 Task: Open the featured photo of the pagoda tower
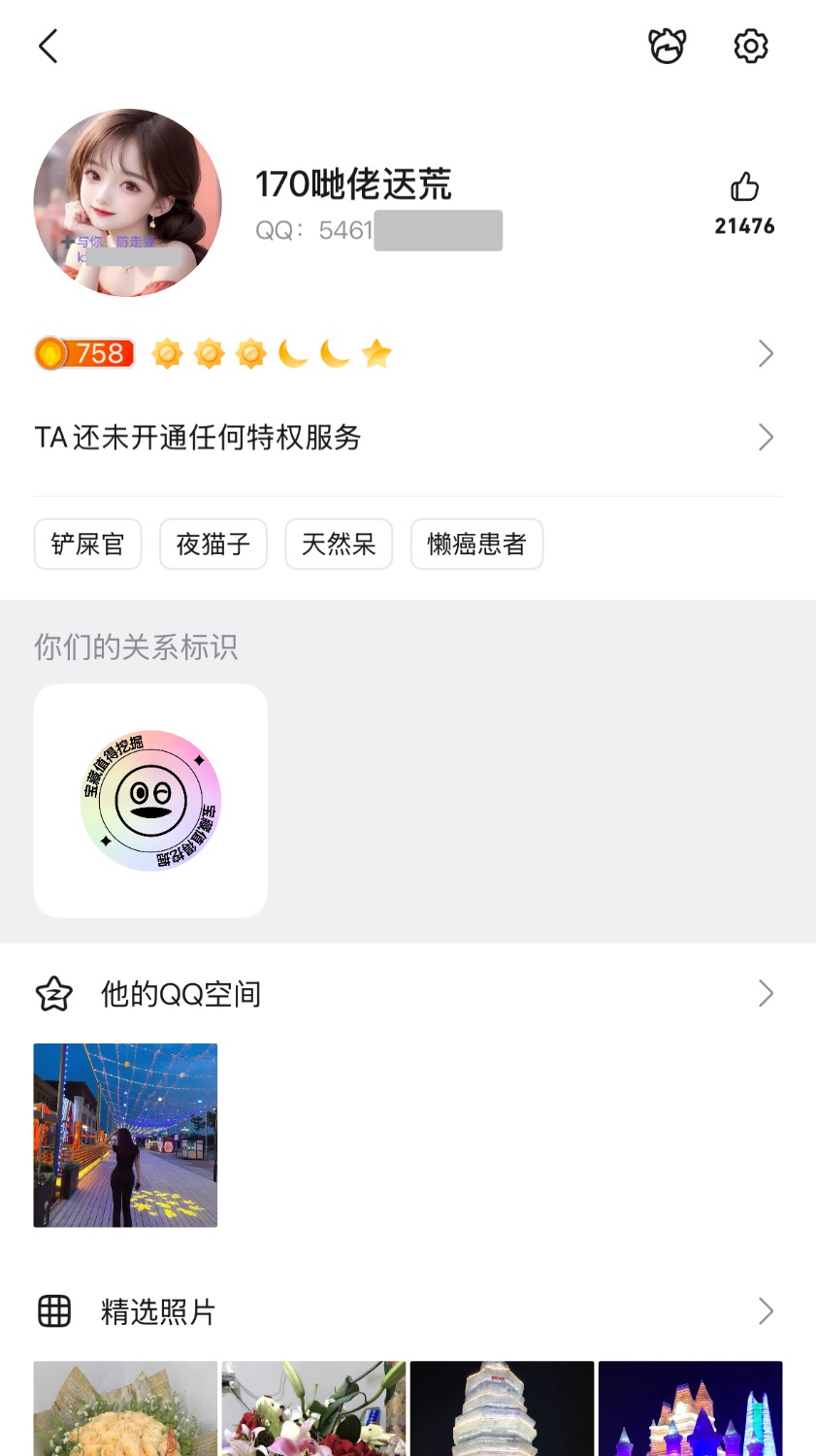click(502, 1408)
